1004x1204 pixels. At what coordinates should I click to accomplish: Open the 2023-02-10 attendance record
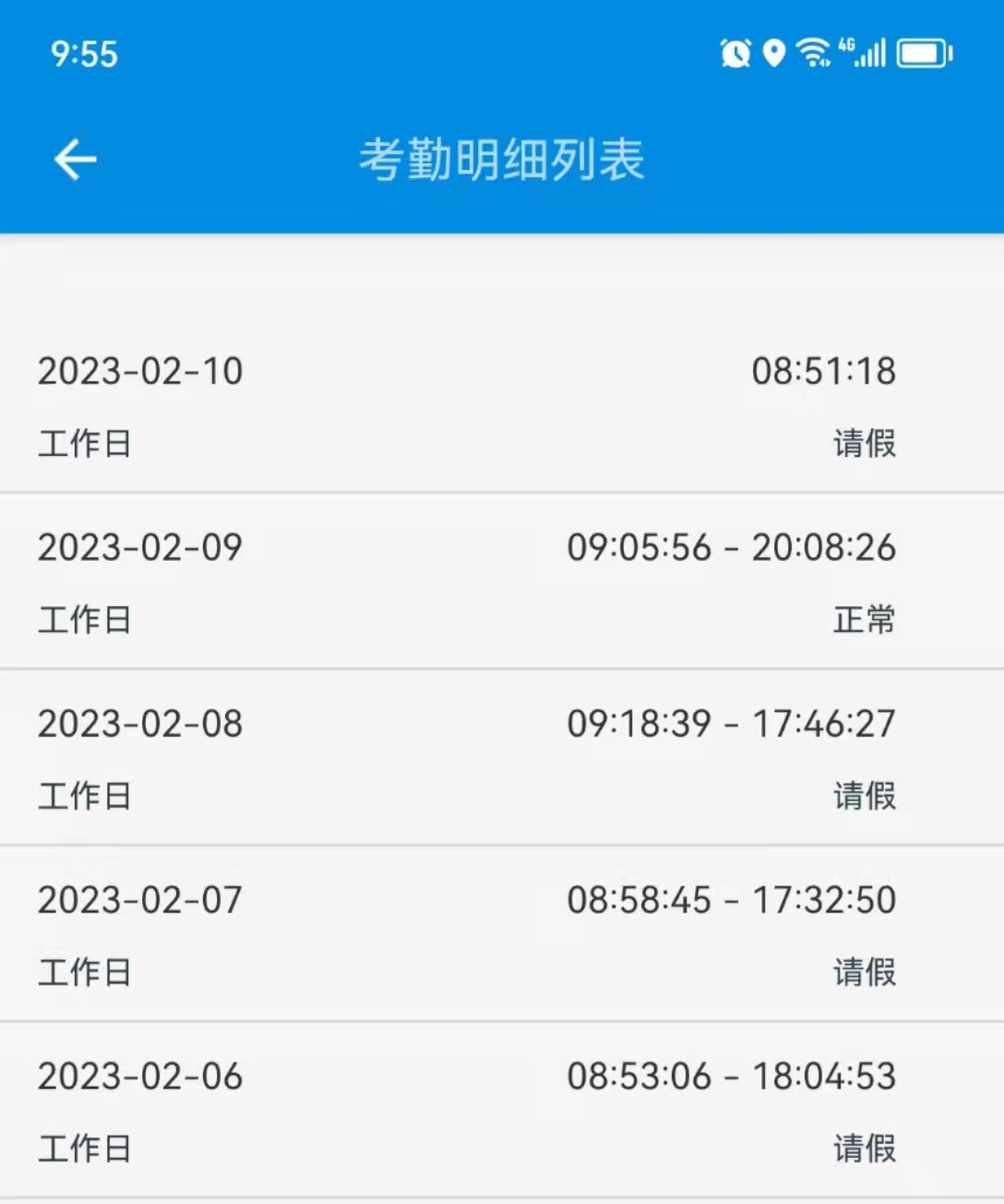pyautogui.click(x=502, y=406)
